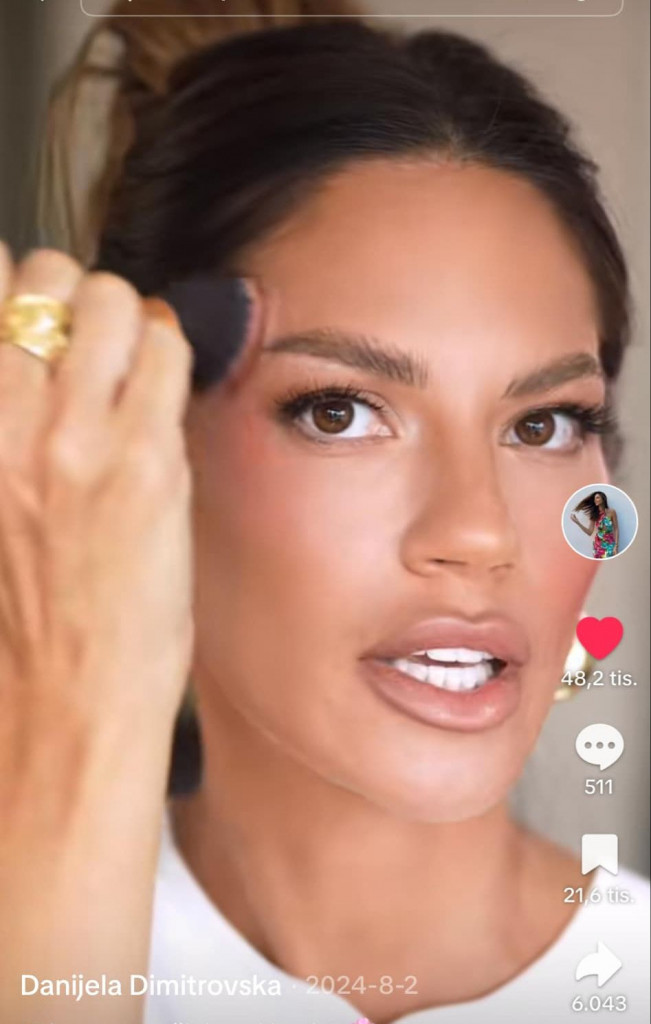Open the comments on this video
This screenshot has width=651, height=1024.
point(599,747)
